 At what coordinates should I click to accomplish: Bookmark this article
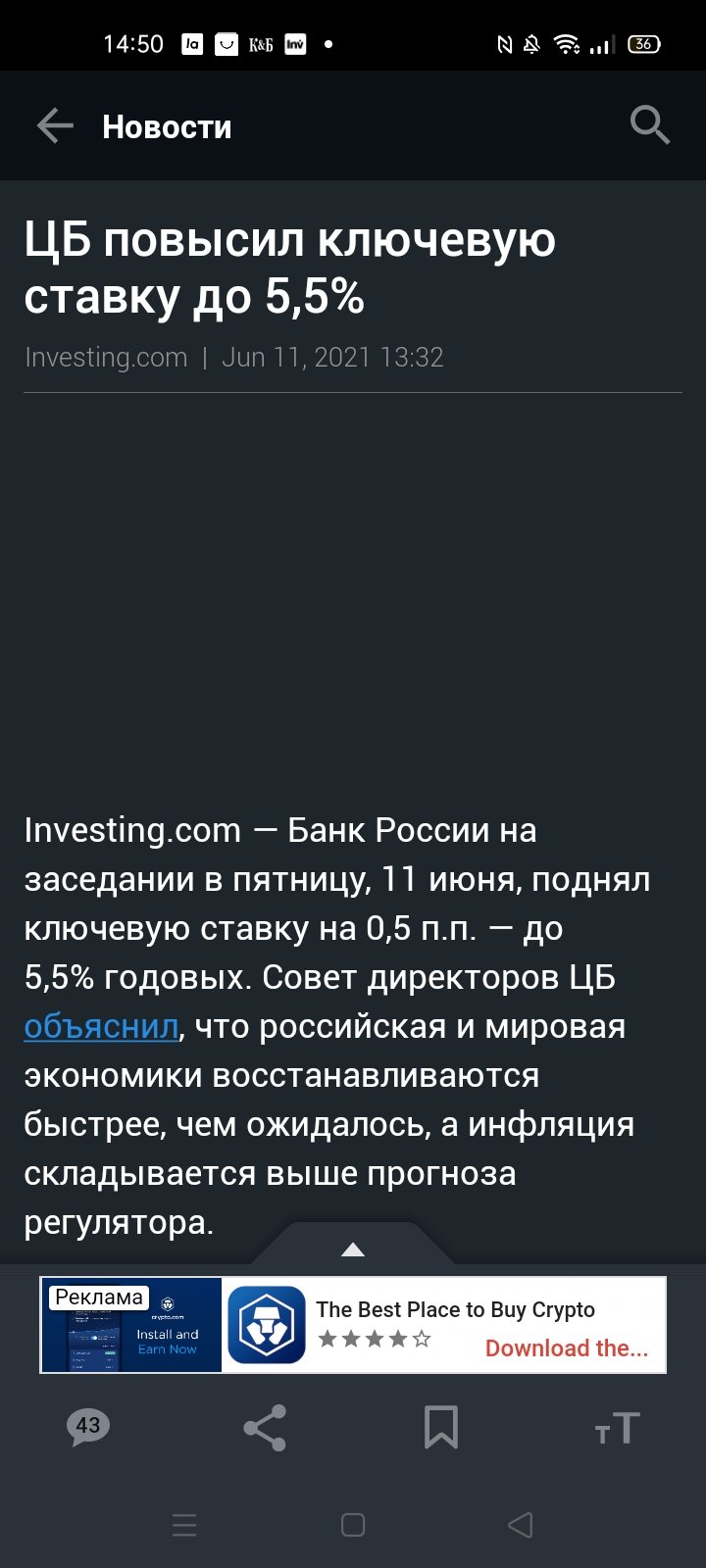(x=441, y=1428)
